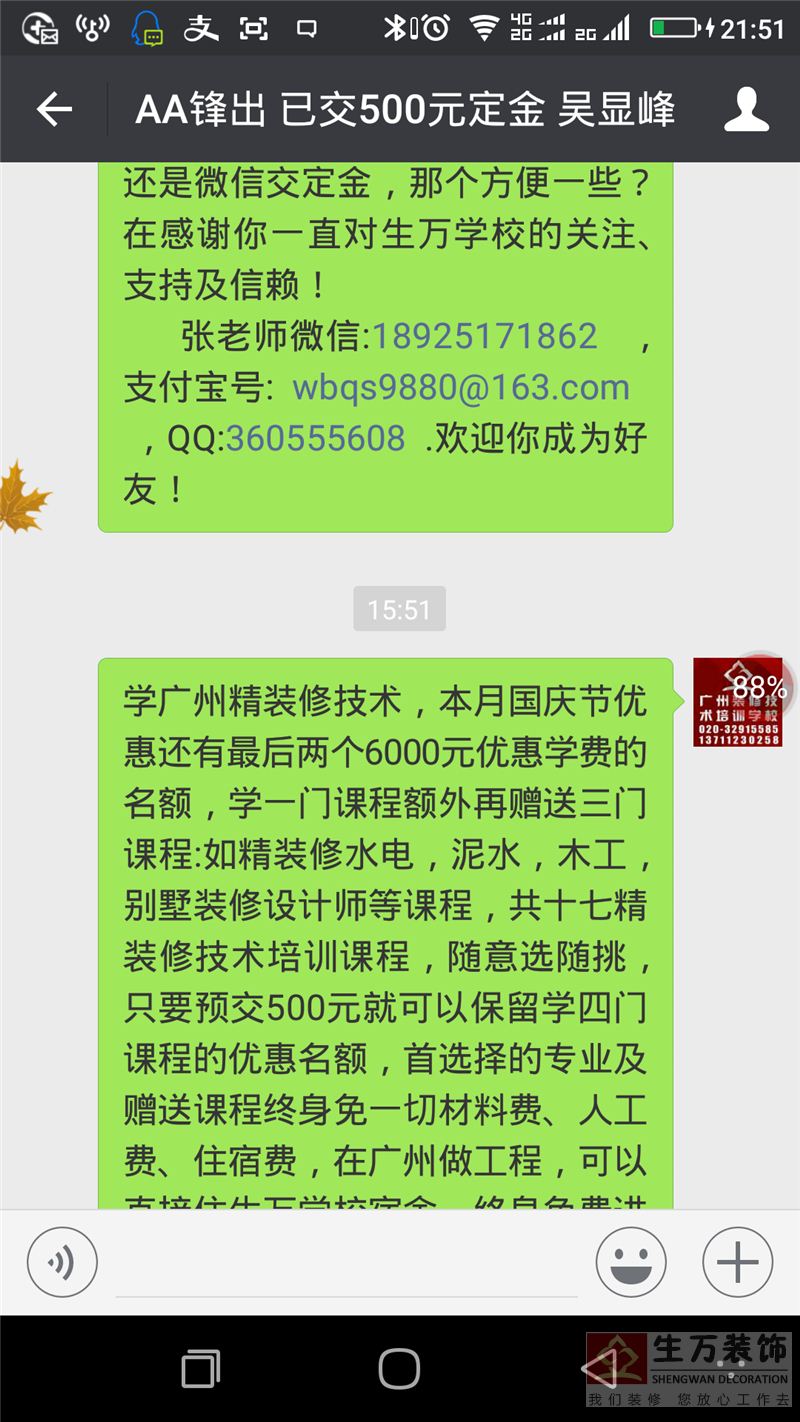Go back from the chat
Screen dimensions: 800x1422
click(54, 109)
